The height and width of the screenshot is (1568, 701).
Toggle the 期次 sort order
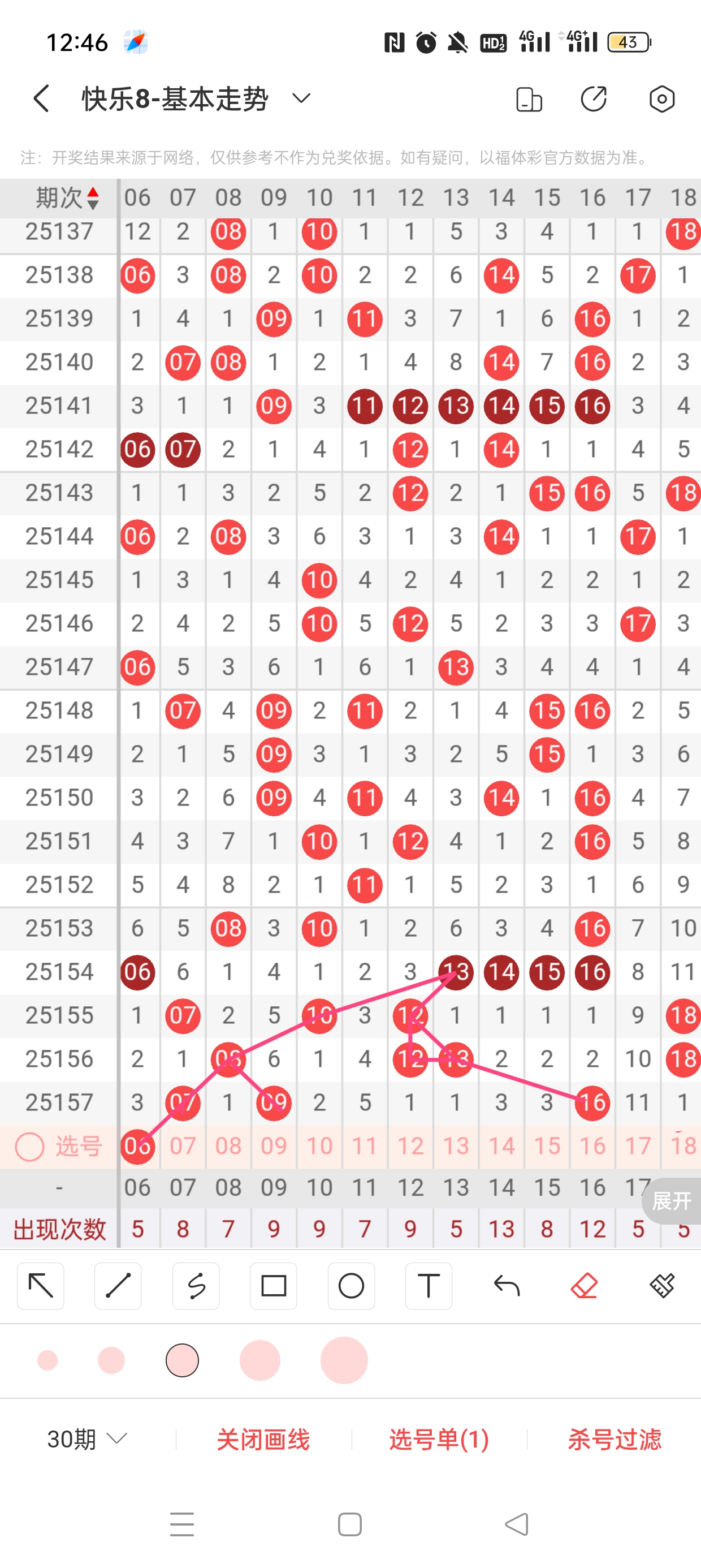(x=93, y=199)
